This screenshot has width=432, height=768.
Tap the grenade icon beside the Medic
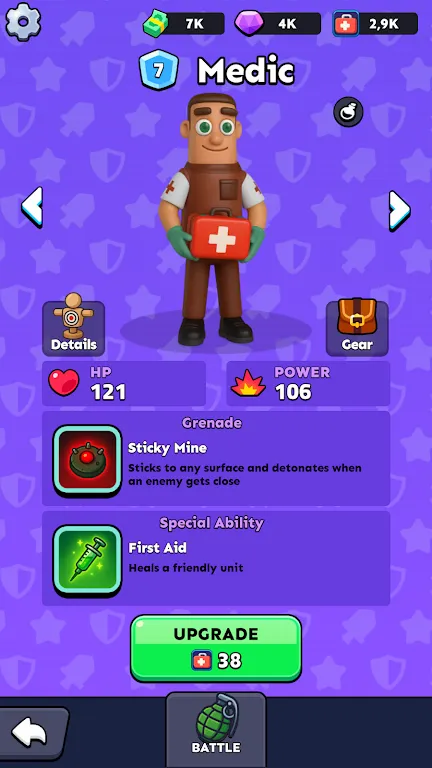pyautogui.click(x=348, y=112)
